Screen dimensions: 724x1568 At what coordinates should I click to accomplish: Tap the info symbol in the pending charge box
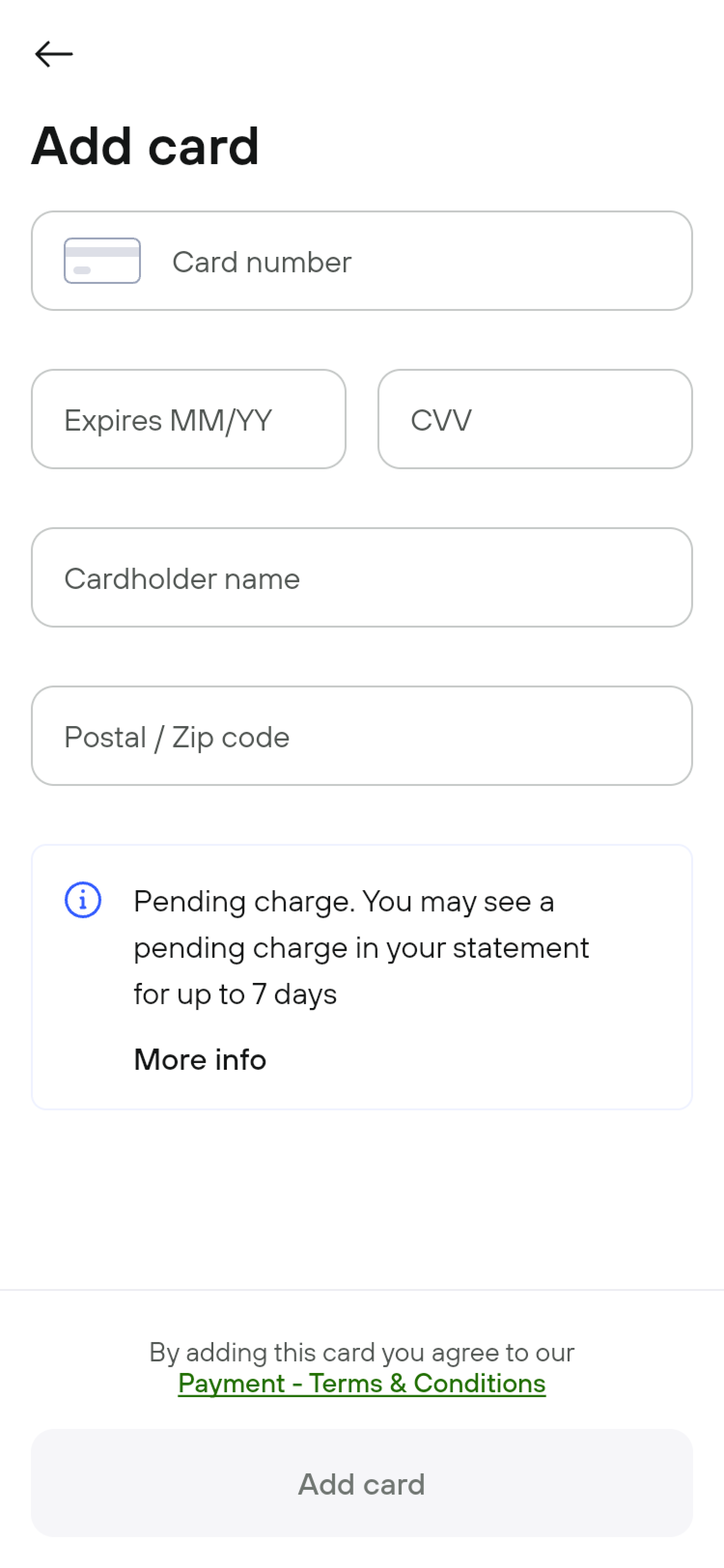coord(84,901)
